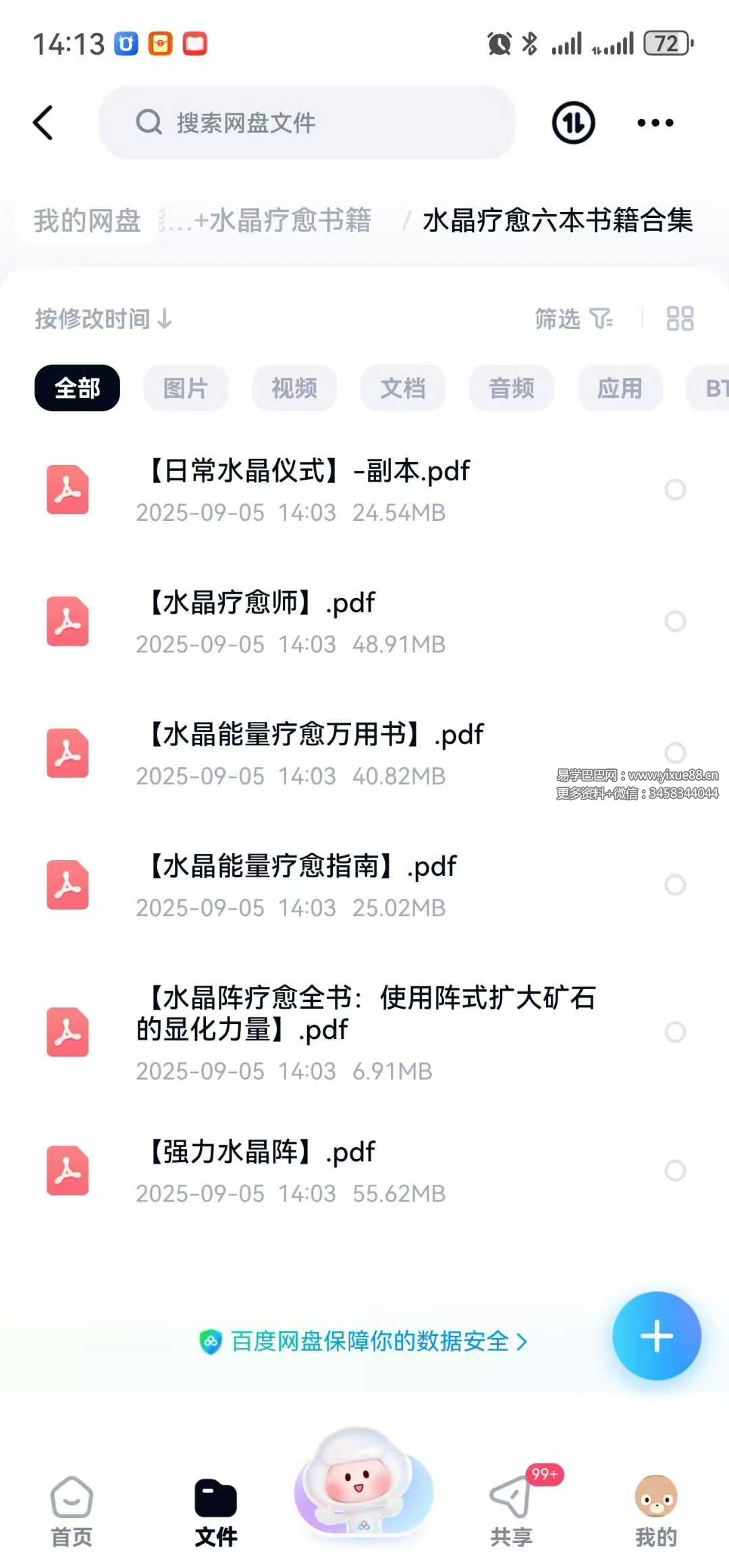Viewport: 729px width, 1568px height.
Task: Jump to 我的网盘 in the breadcrumb
Action: [87, 221]
